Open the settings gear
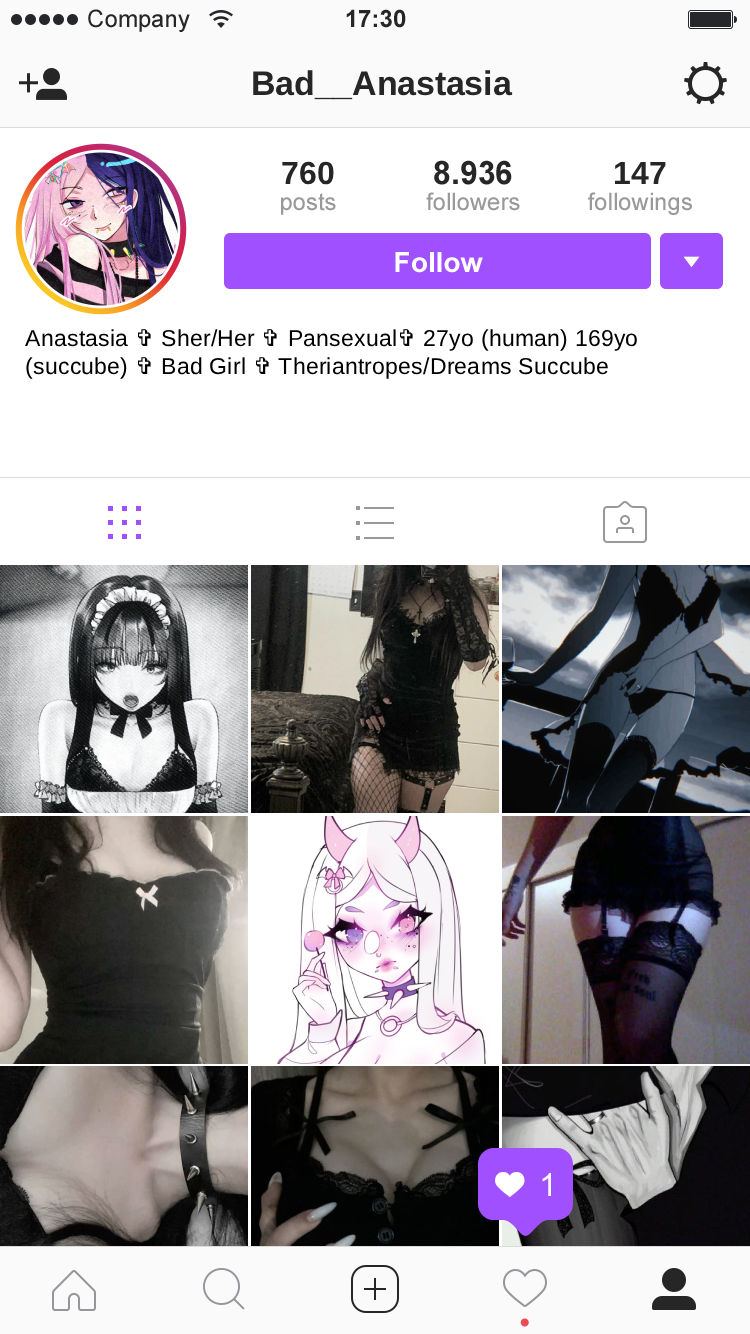 704,84
